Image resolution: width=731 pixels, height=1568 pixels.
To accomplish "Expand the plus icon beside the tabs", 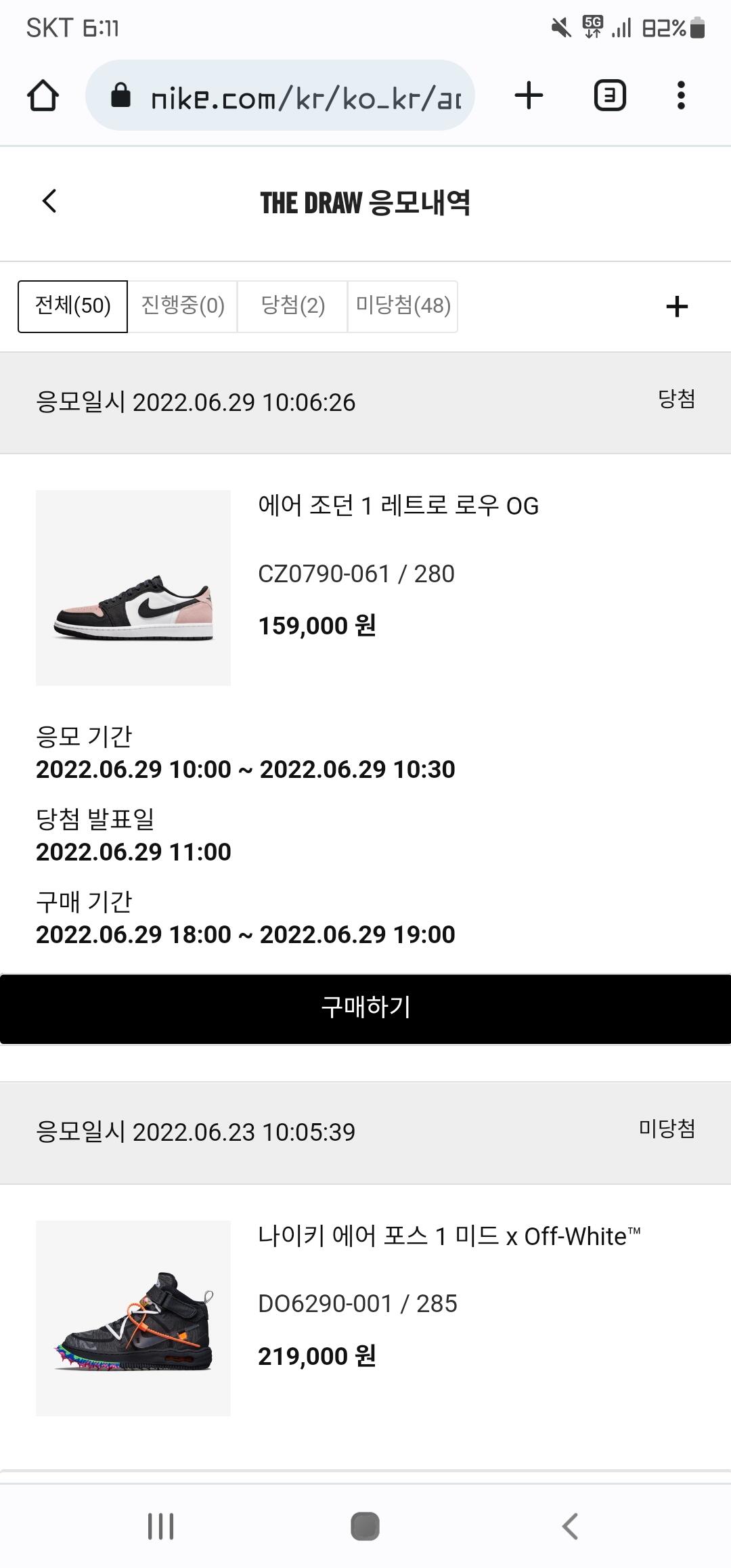I will click(x=676, y=307).
